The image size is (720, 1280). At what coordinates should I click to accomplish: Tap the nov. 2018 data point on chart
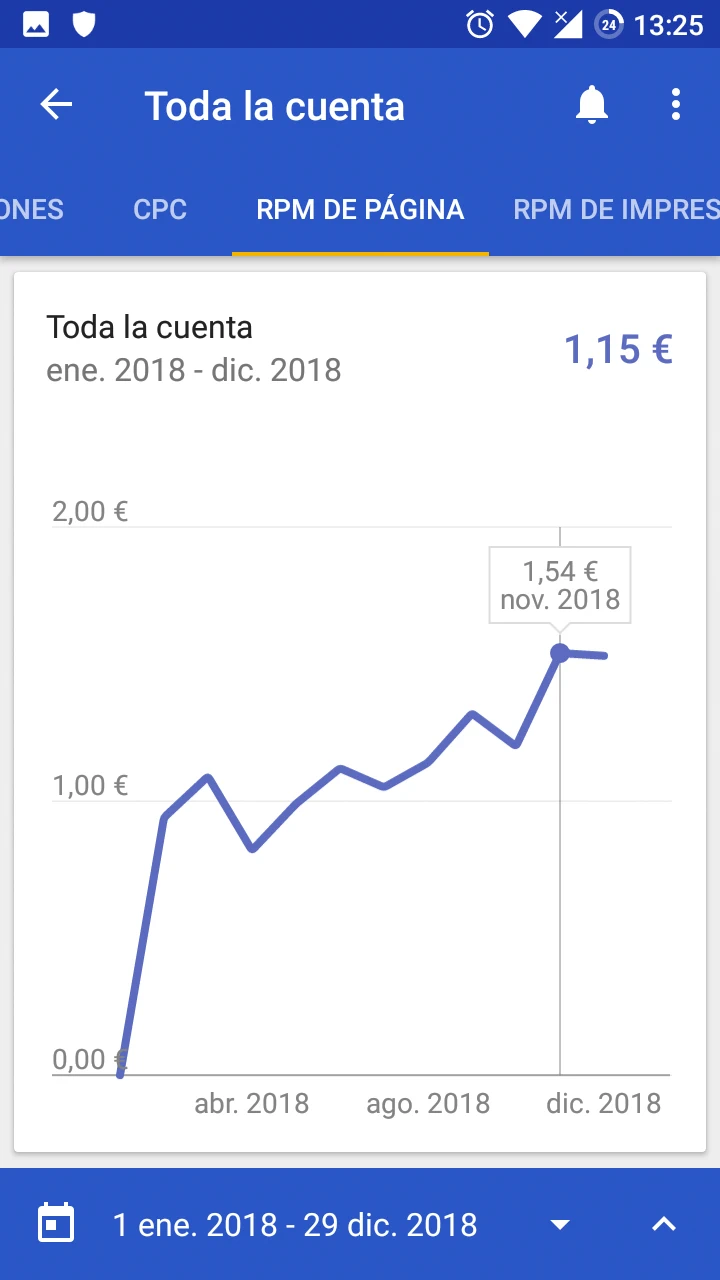[x=560, y=653]
